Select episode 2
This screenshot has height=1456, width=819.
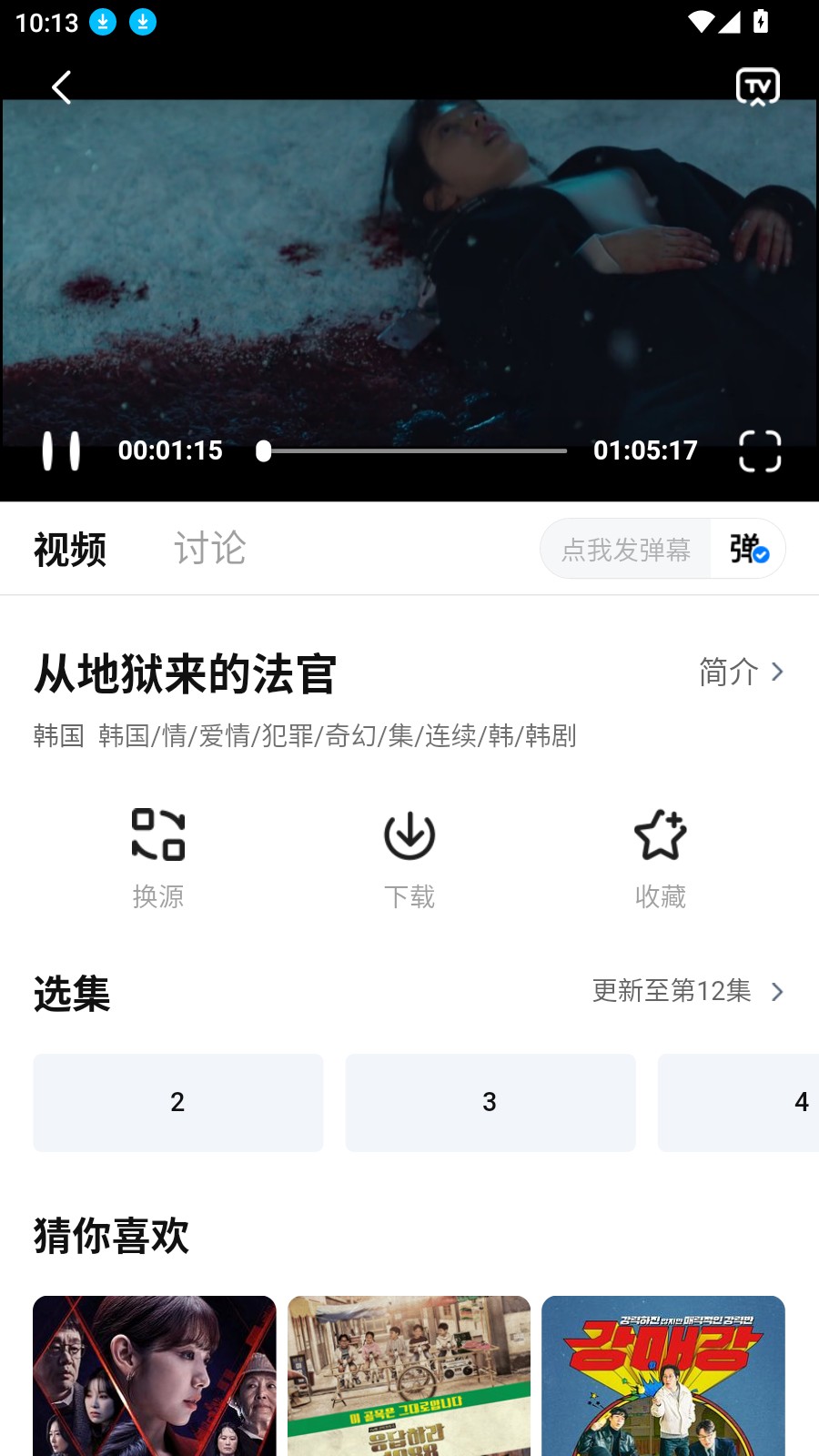pyautogui.click(x=177, y=1102)
